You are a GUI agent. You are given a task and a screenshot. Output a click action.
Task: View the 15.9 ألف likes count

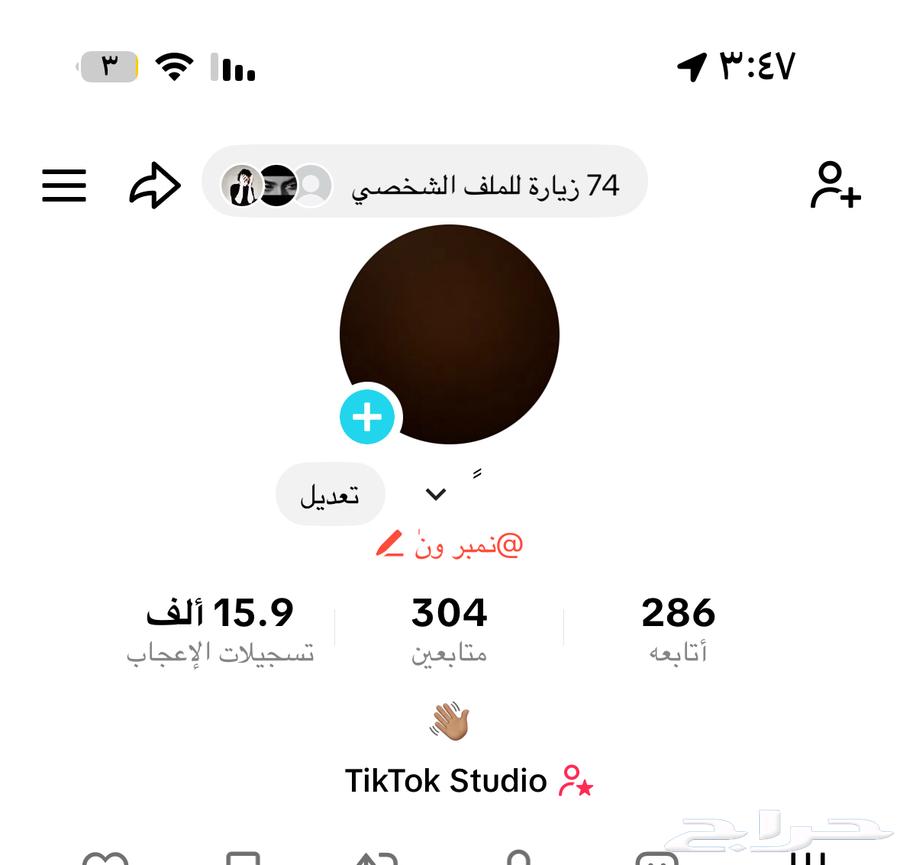tap(220, 628)
